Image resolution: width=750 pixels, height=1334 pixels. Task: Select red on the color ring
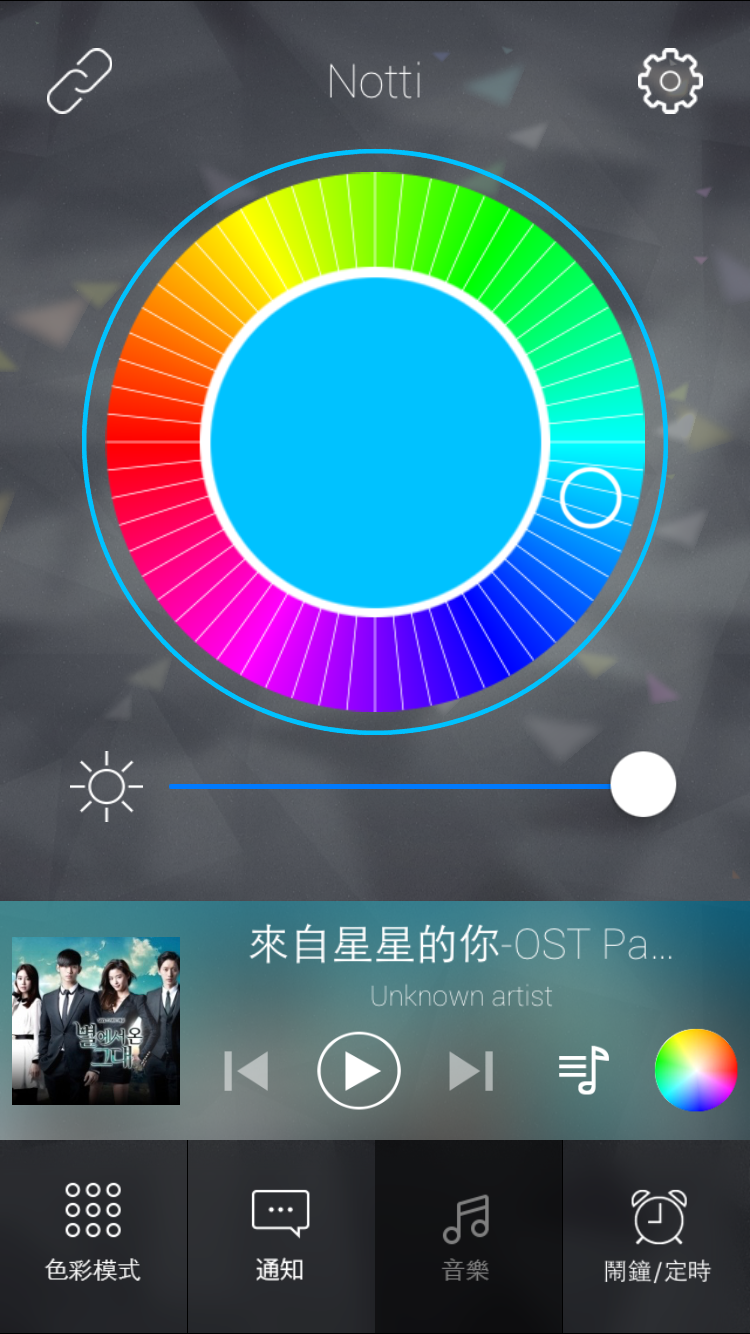click(x=152, y=441)
